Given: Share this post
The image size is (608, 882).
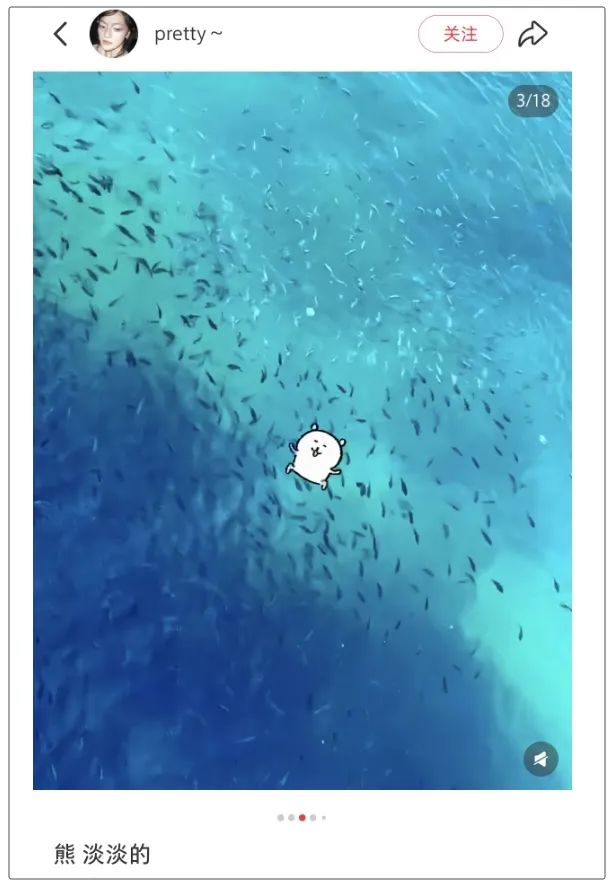Looking at the screenshot, I should [x=532, y=34].
